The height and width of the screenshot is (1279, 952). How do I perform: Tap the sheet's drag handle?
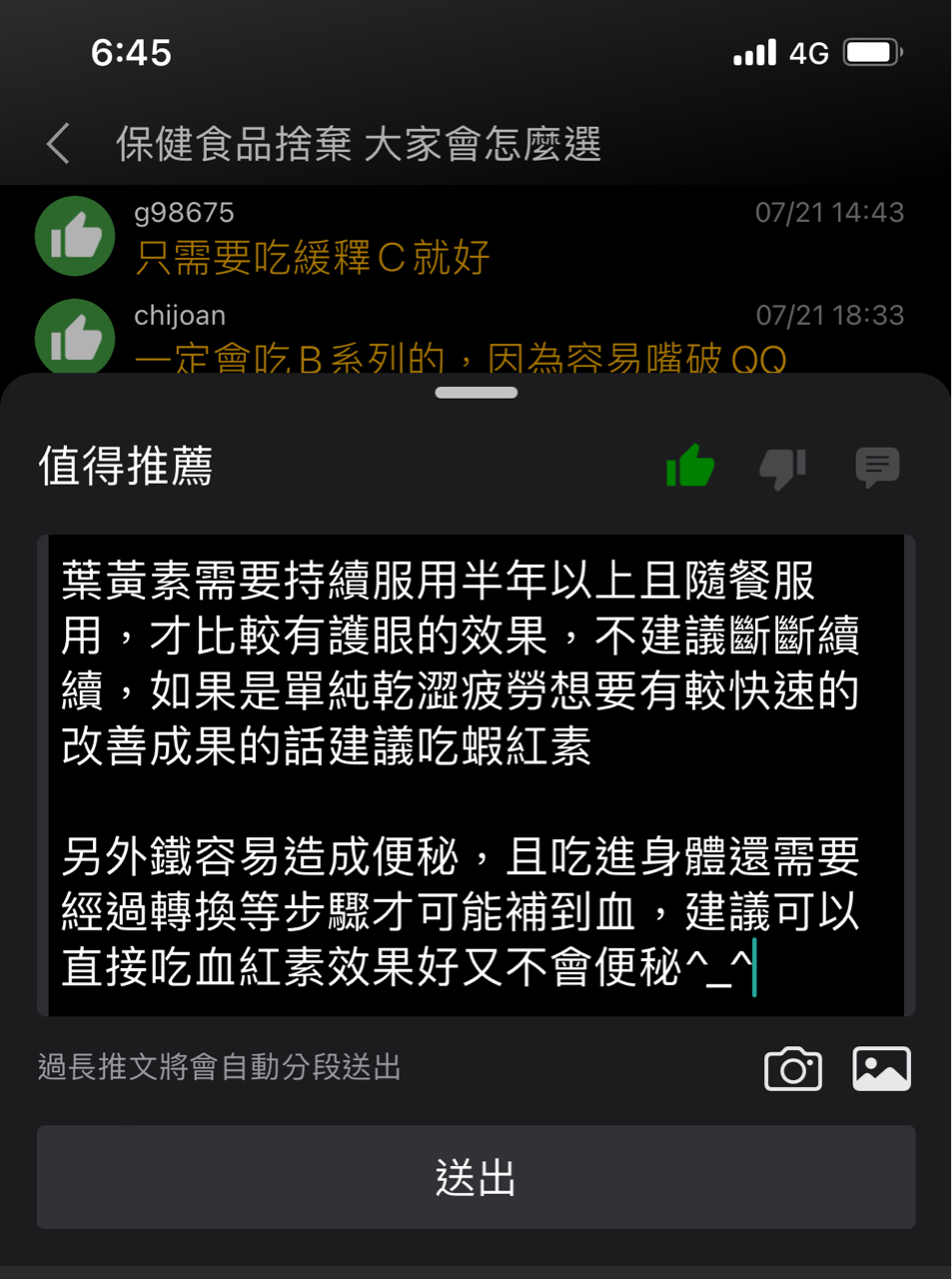tap(476, 393)
